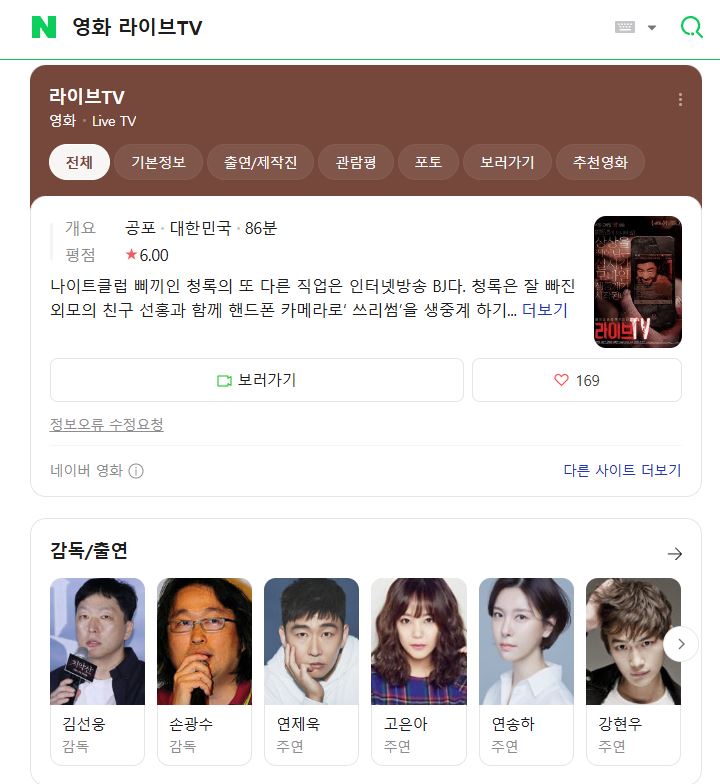Open director 김선웅's profile card
Screen dimensions: 720x784
97,670
